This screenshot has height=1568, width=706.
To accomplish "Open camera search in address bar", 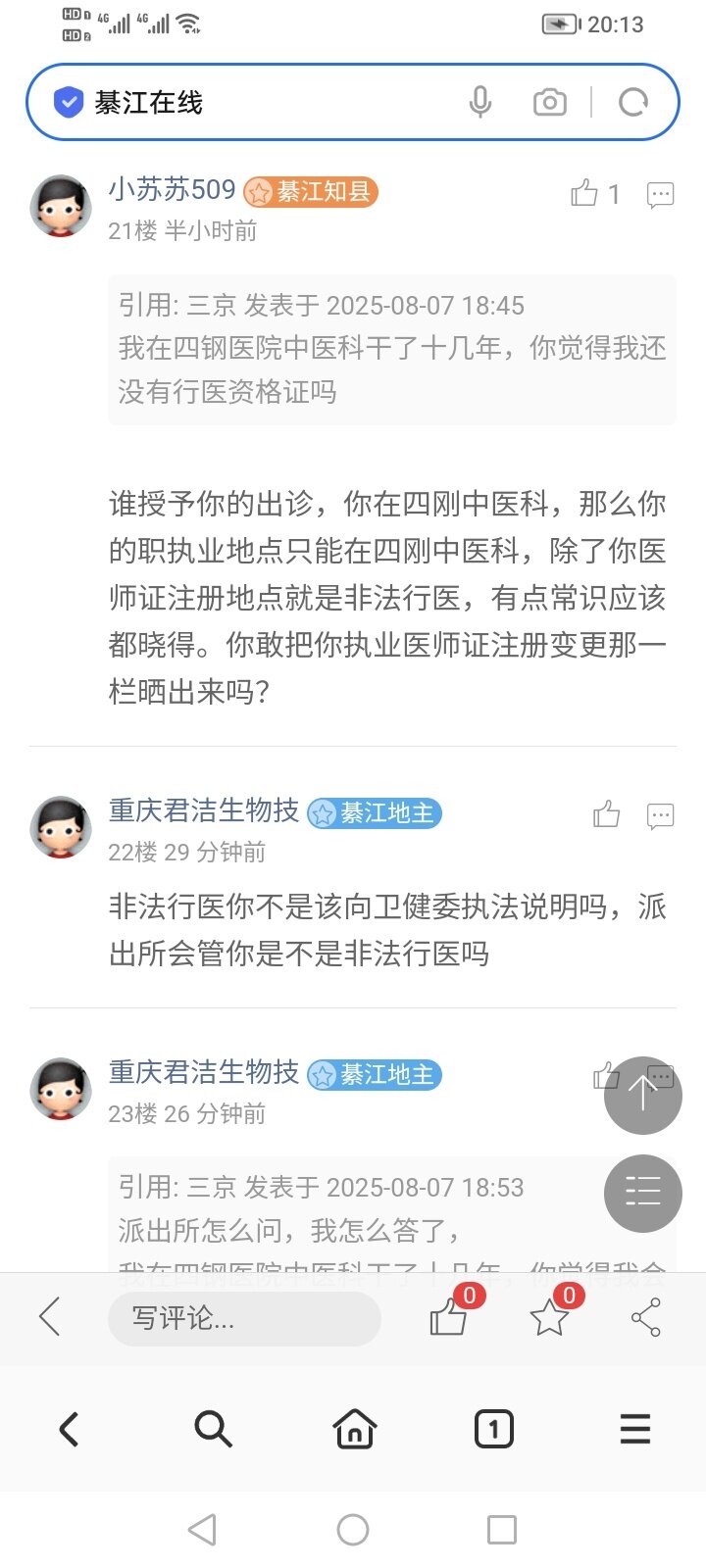I will coord(549,102).
